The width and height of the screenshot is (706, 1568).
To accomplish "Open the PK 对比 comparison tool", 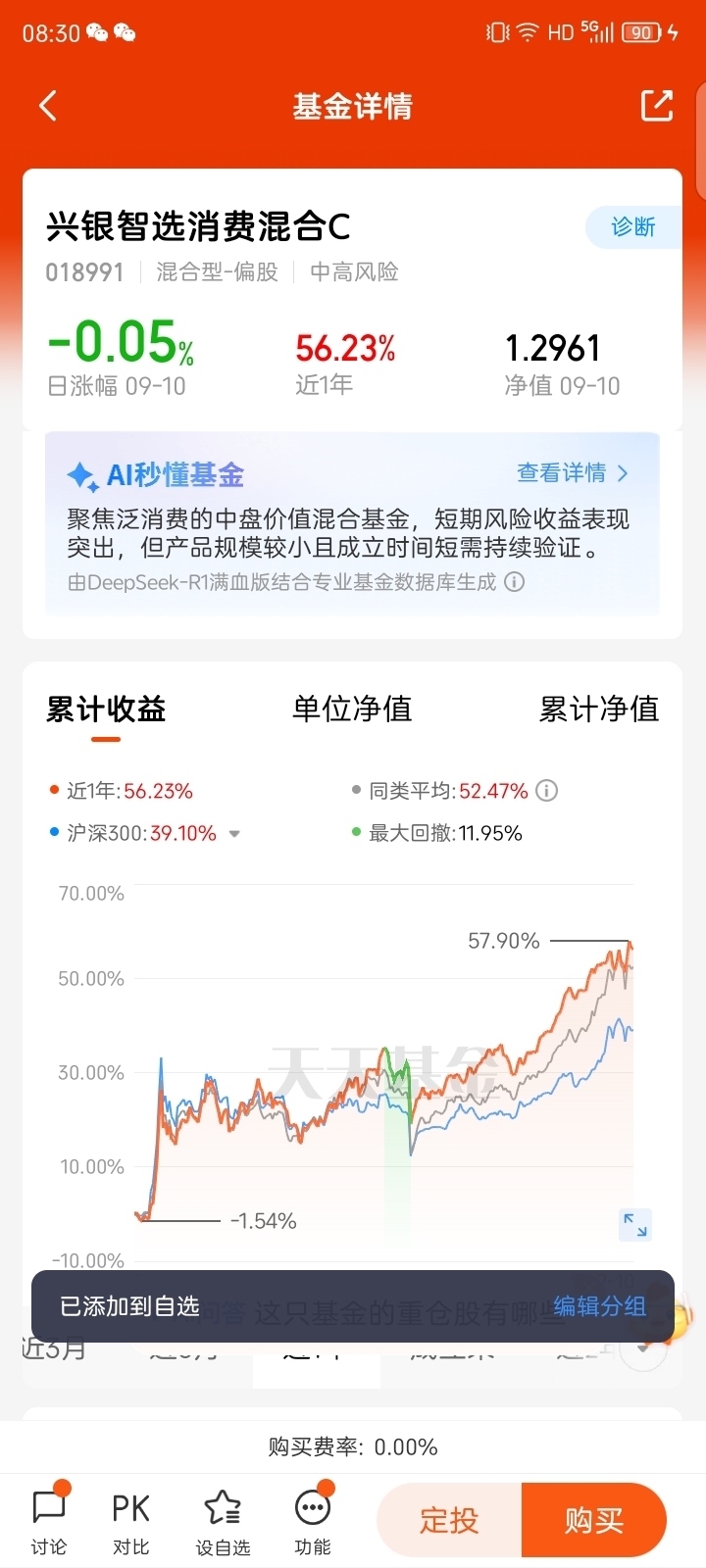I will coord(130,1520).
